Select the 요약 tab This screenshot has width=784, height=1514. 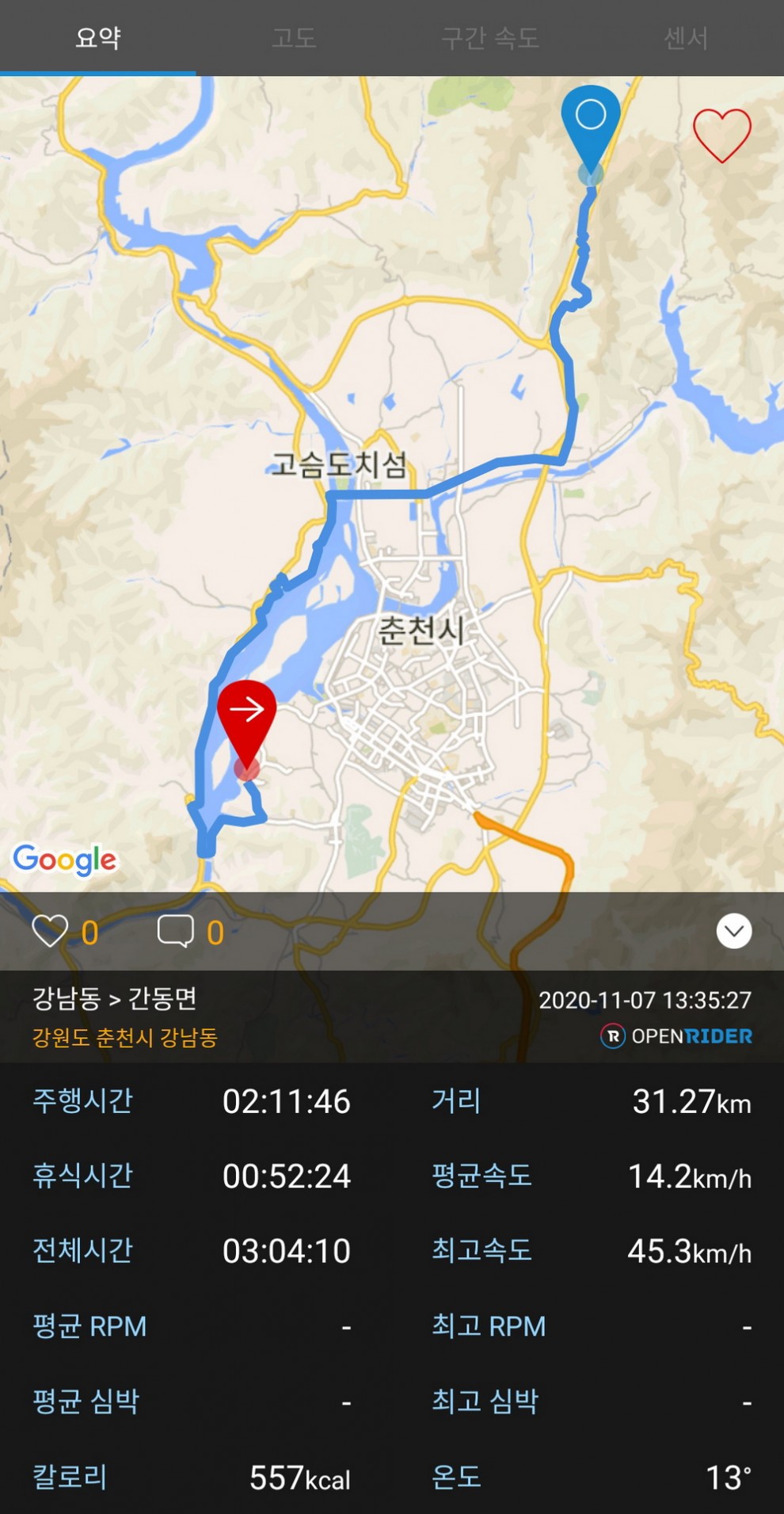tap(98, 37)
